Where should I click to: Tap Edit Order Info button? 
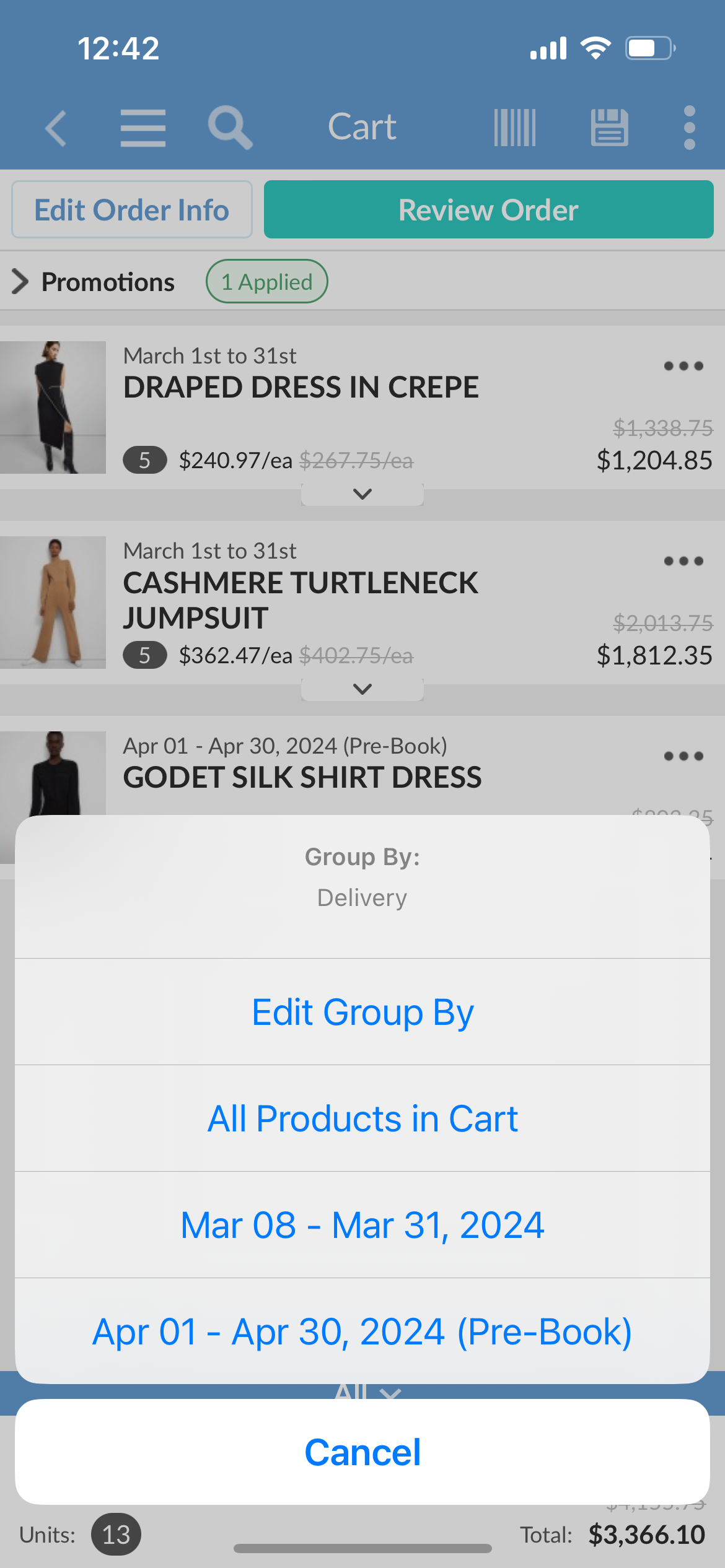pyautogui.click(x=132, y=210)
